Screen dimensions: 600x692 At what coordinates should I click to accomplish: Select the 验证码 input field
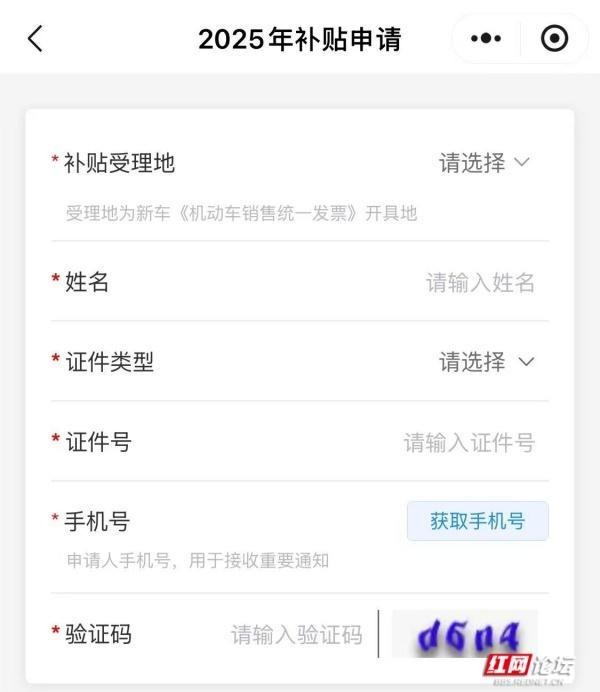tap(296, 634)
